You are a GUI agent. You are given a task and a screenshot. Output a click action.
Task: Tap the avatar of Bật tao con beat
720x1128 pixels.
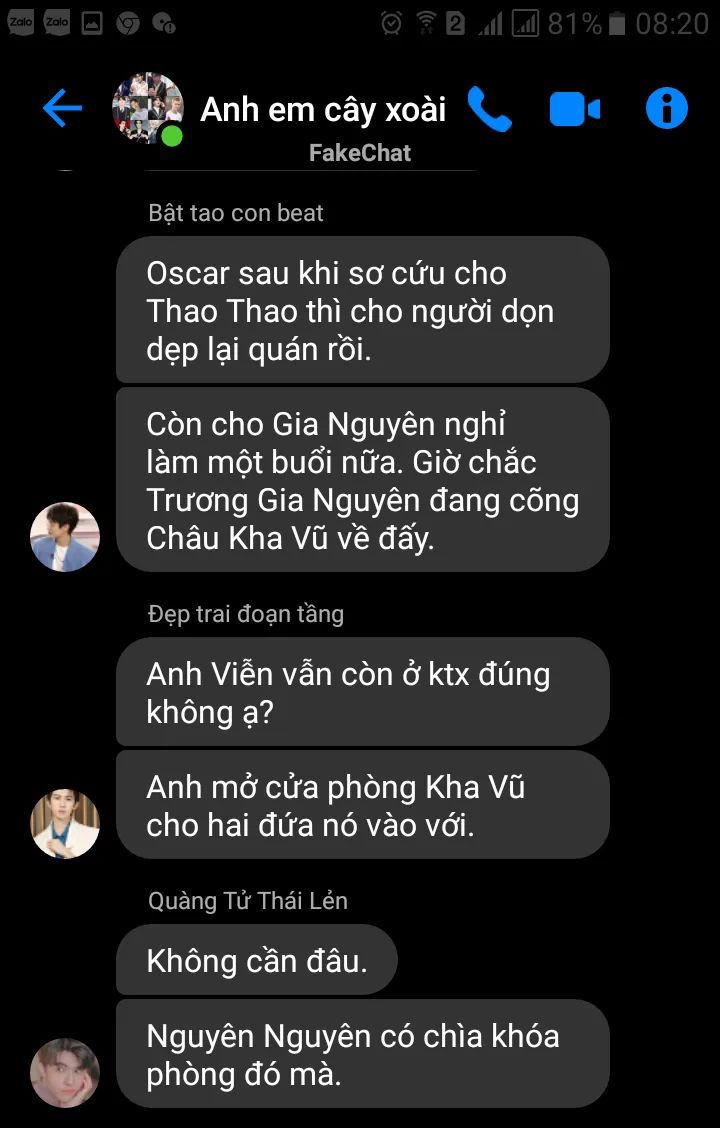click(65, 537)
